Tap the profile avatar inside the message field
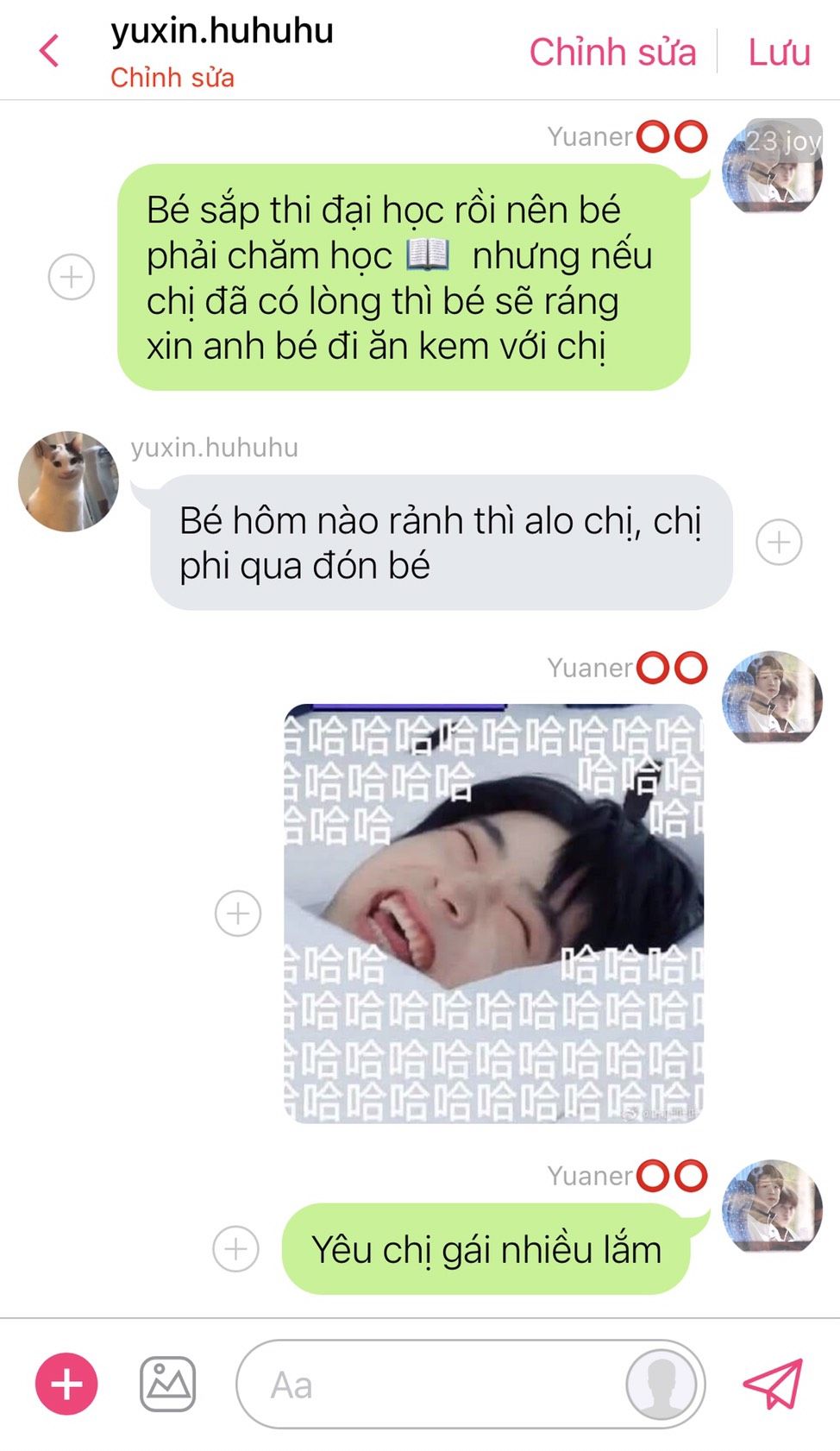Image resolution: width=840 pixels, height=1451 pixels. point(661,1384)
